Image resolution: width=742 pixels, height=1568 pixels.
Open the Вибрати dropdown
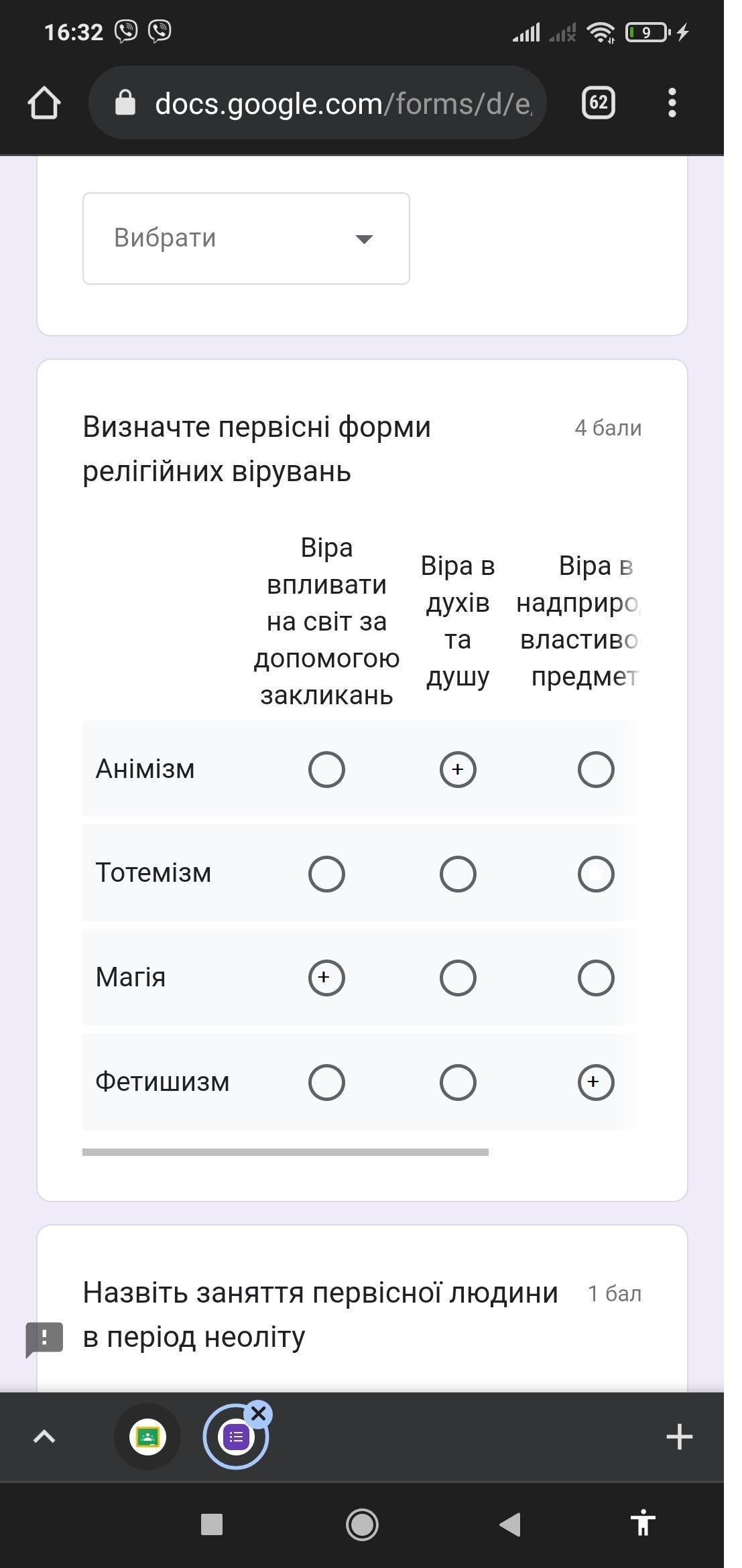246,239
